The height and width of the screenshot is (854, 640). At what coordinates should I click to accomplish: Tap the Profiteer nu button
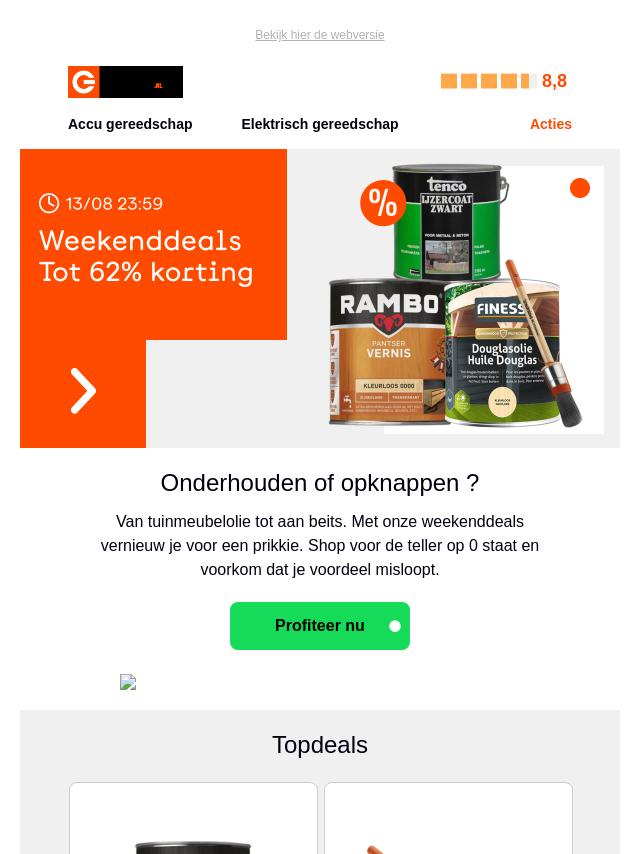tap(319, 626)
